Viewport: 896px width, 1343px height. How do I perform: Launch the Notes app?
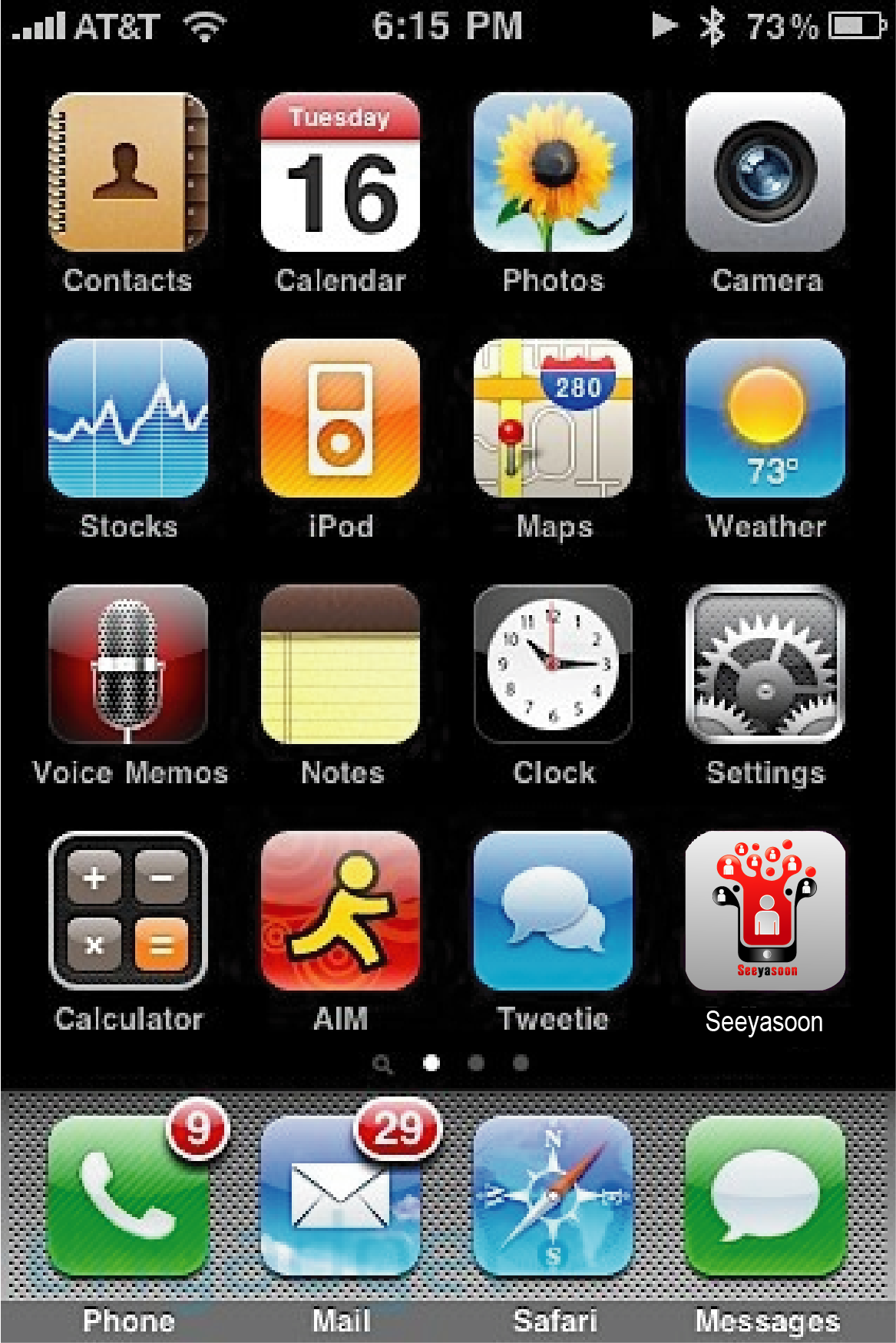click(340, 664)
